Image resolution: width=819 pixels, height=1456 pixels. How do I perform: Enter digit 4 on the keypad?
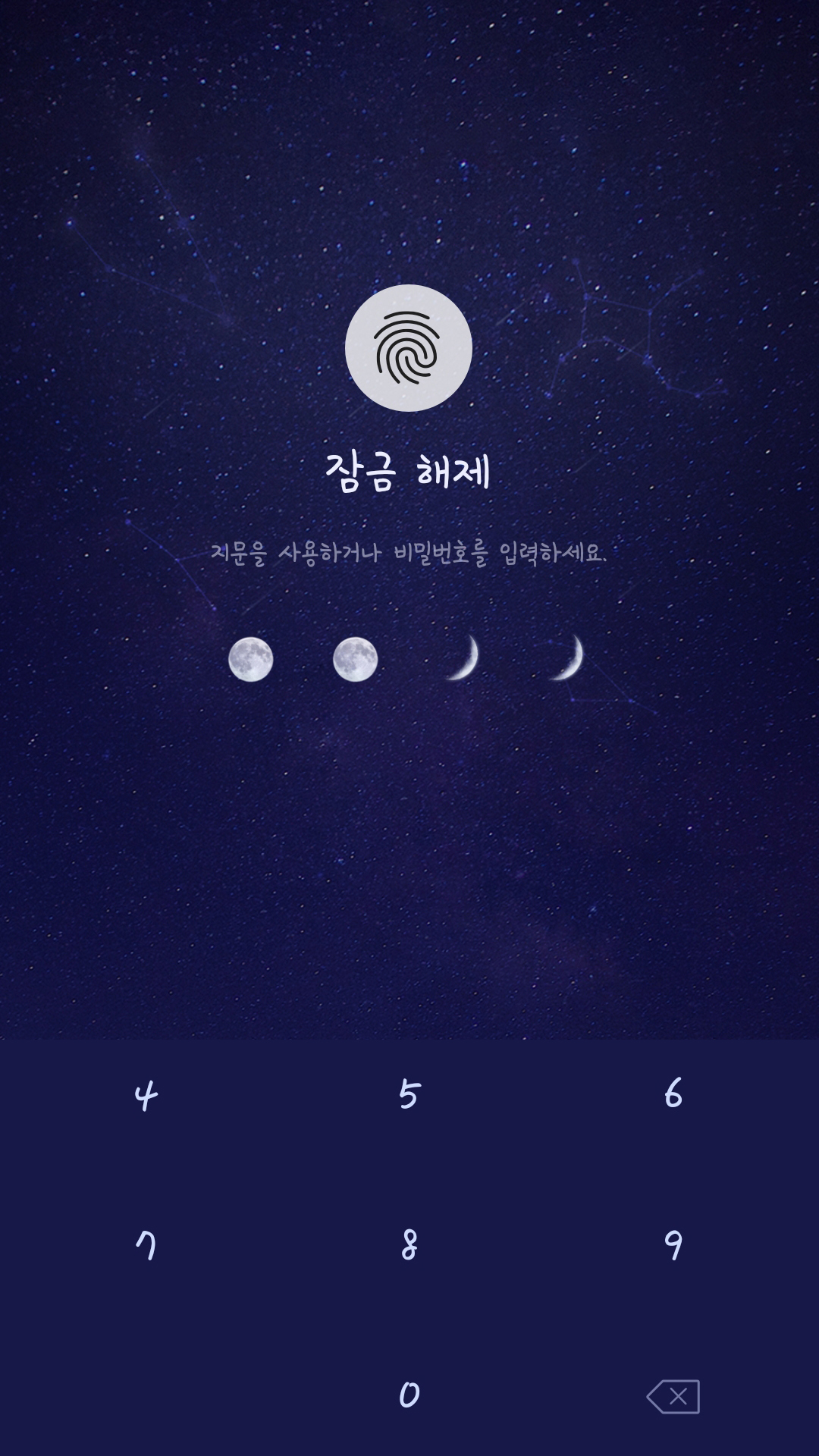[146, 1096]
